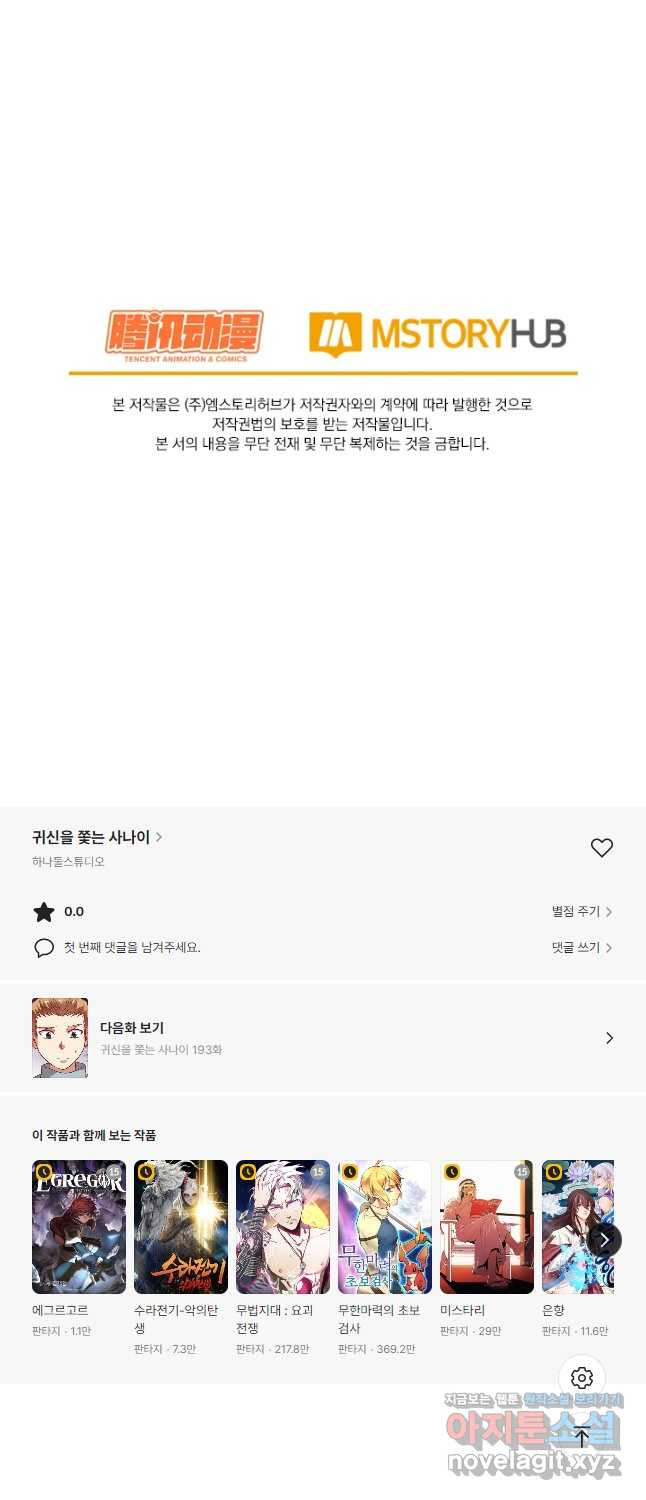
Task: Open 무한마력의 초보검사
Action: (x=385, y=1227)
